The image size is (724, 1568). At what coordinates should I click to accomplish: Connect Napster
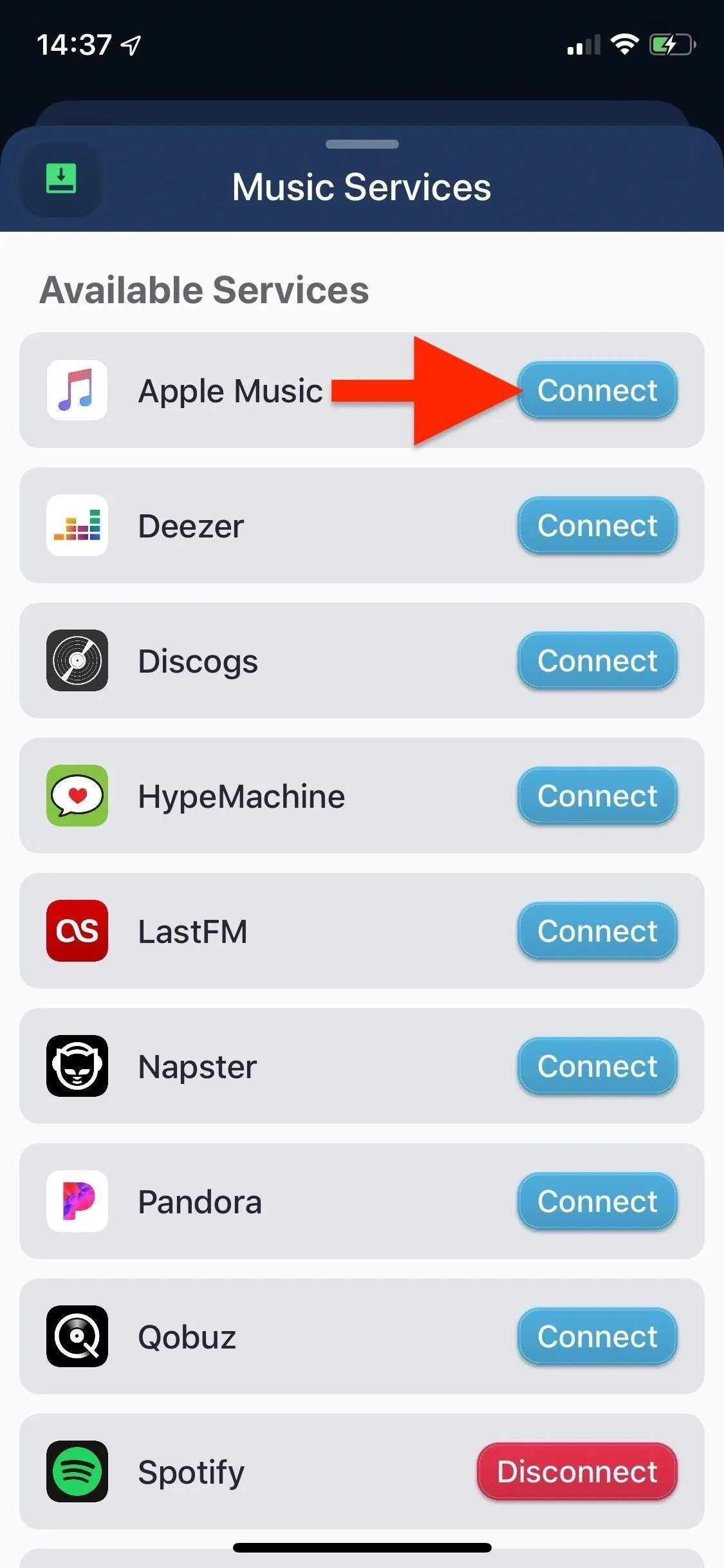coord(597,1066)
